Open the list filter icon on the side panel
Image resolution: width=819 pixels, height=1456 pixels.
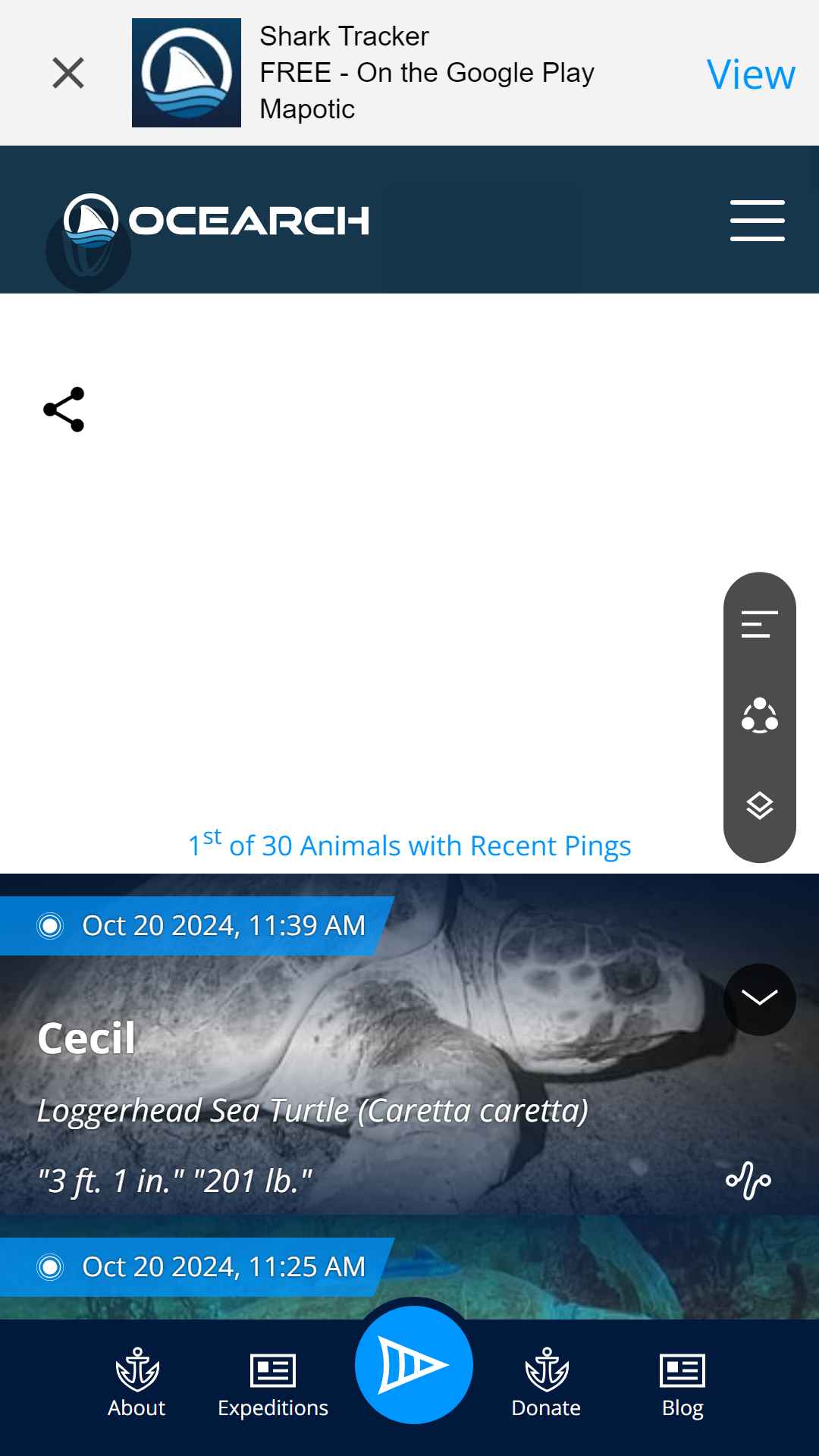pyautogui.click(x=759, y=624)
